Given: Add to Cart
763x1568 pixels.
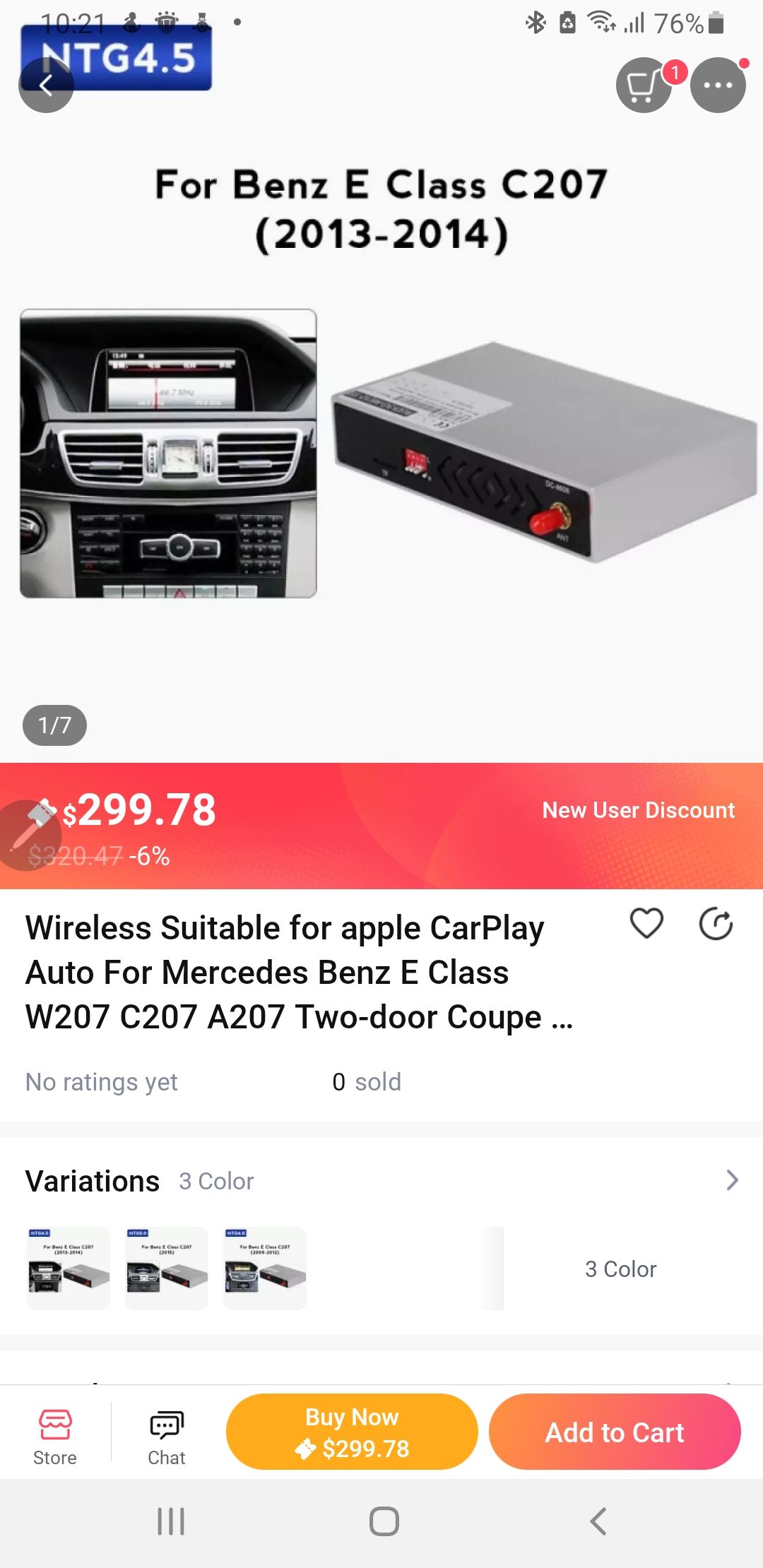Looking at the screenshot, I should (x=615, y=1432).
